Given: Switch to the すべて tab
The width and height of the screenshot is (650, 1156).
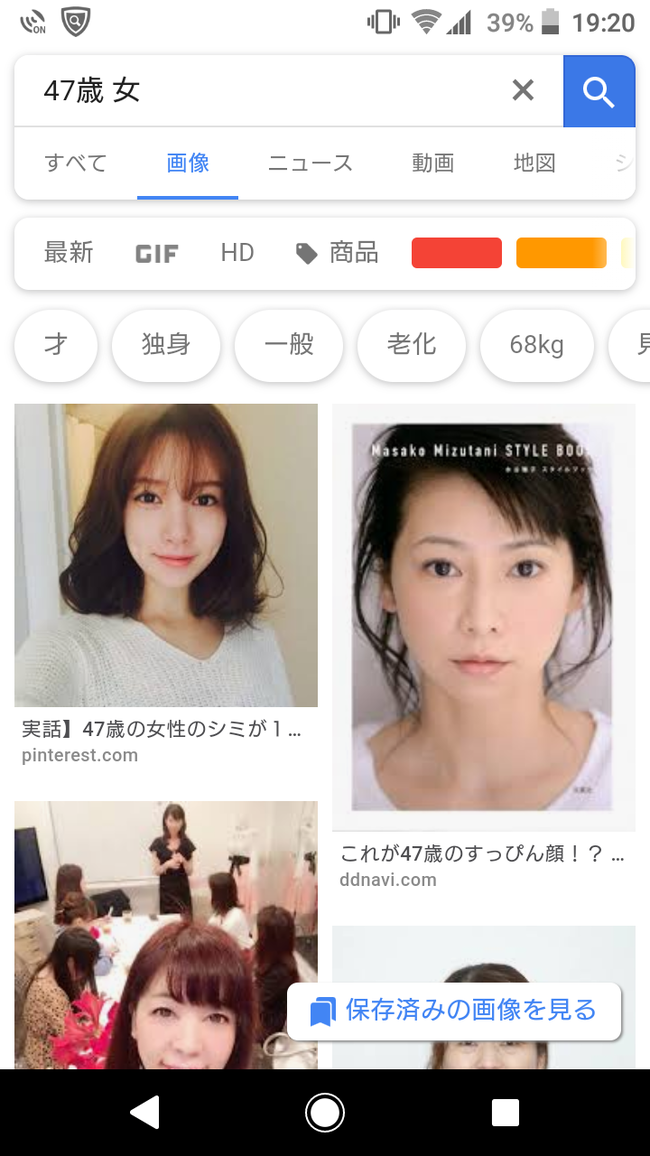Looking at the screenshot, I should click(75, 163).
